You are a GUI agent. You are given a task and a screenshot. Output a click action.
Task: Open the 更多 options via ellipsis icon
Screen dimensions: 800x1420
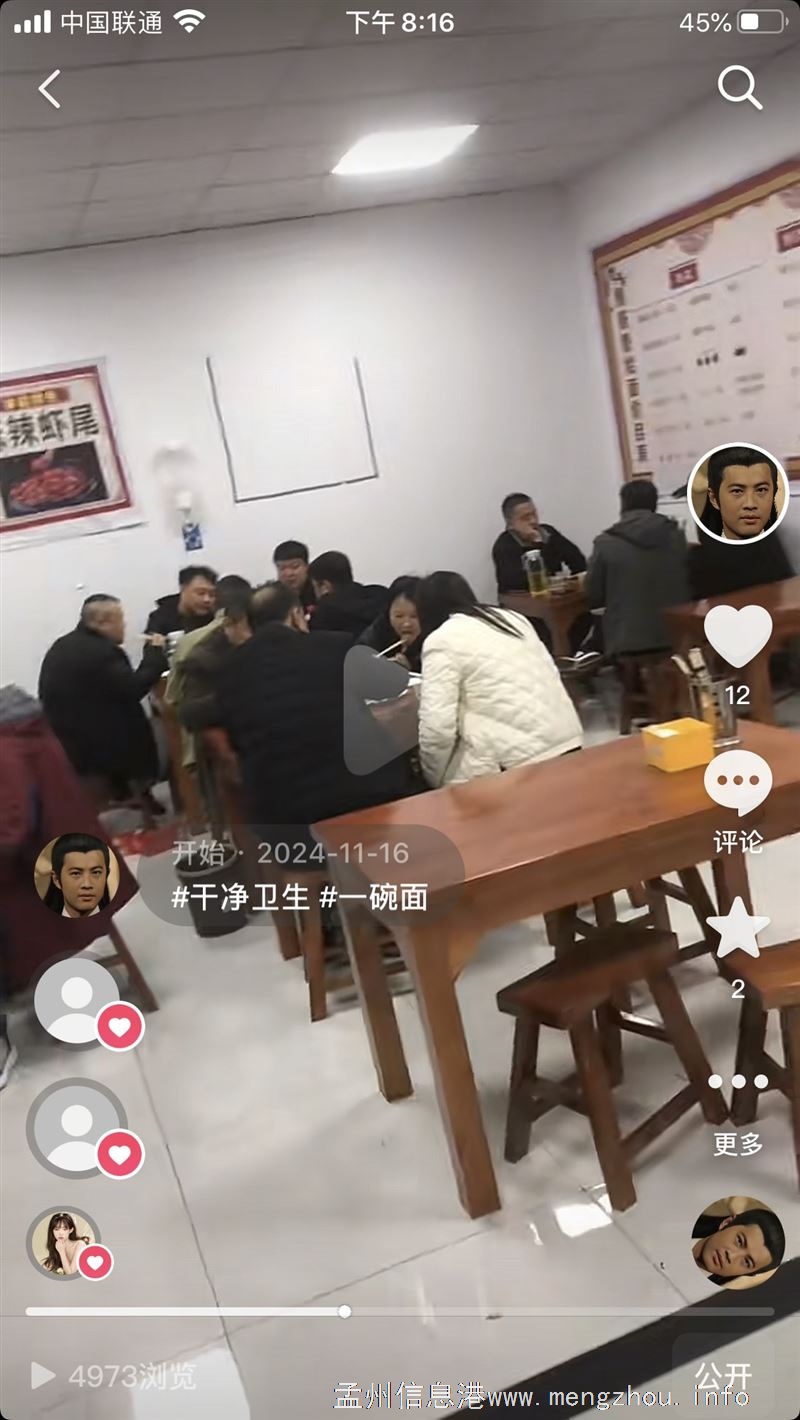click(x=737, y=1081)
